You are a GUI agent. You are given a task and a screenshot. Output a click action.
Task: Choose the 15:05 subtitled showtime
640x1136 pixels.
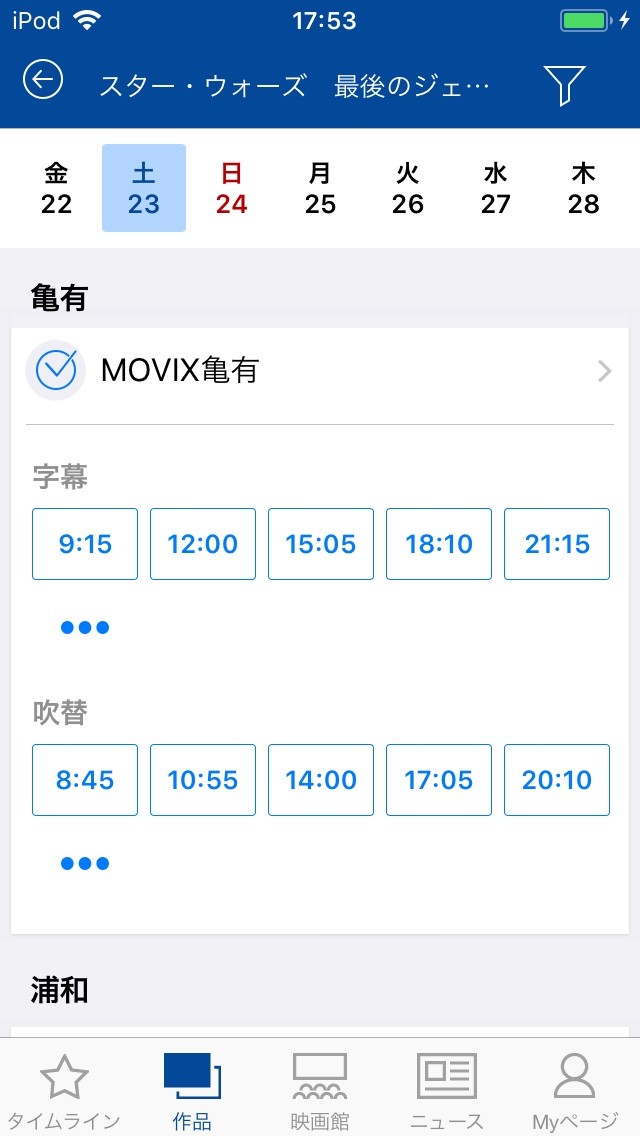pyautogui.click(x=321, y=544)
